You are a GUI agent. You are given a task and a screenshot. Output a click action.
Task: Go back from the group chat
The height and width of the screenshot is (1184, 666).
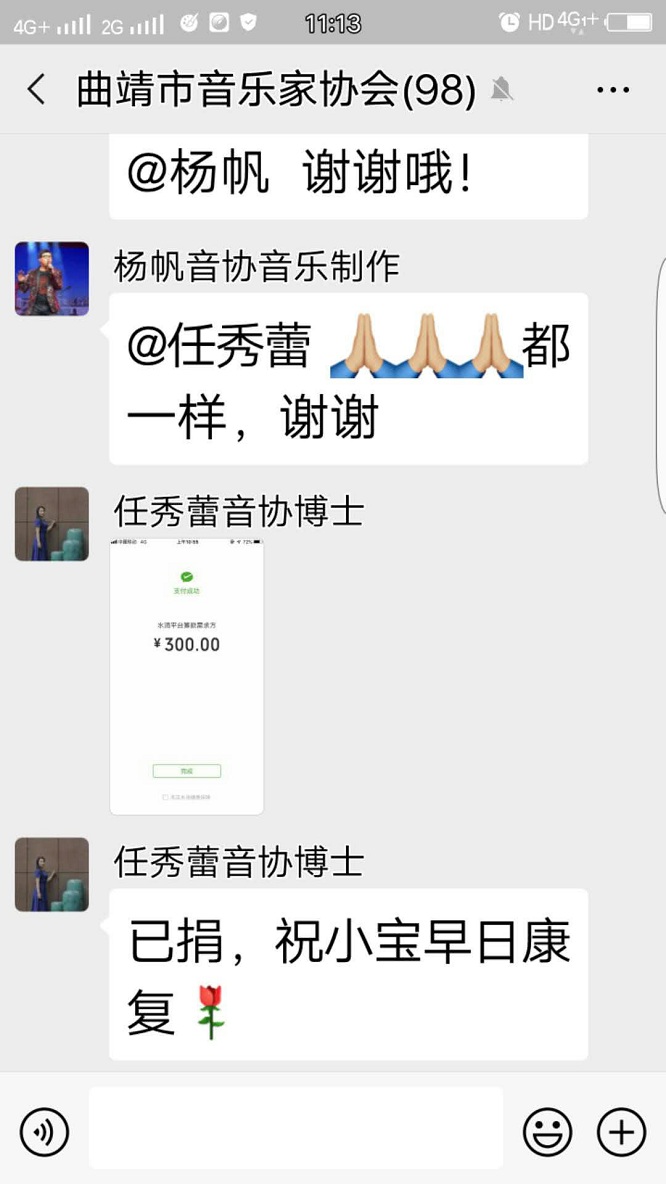[x=36, y=90]
